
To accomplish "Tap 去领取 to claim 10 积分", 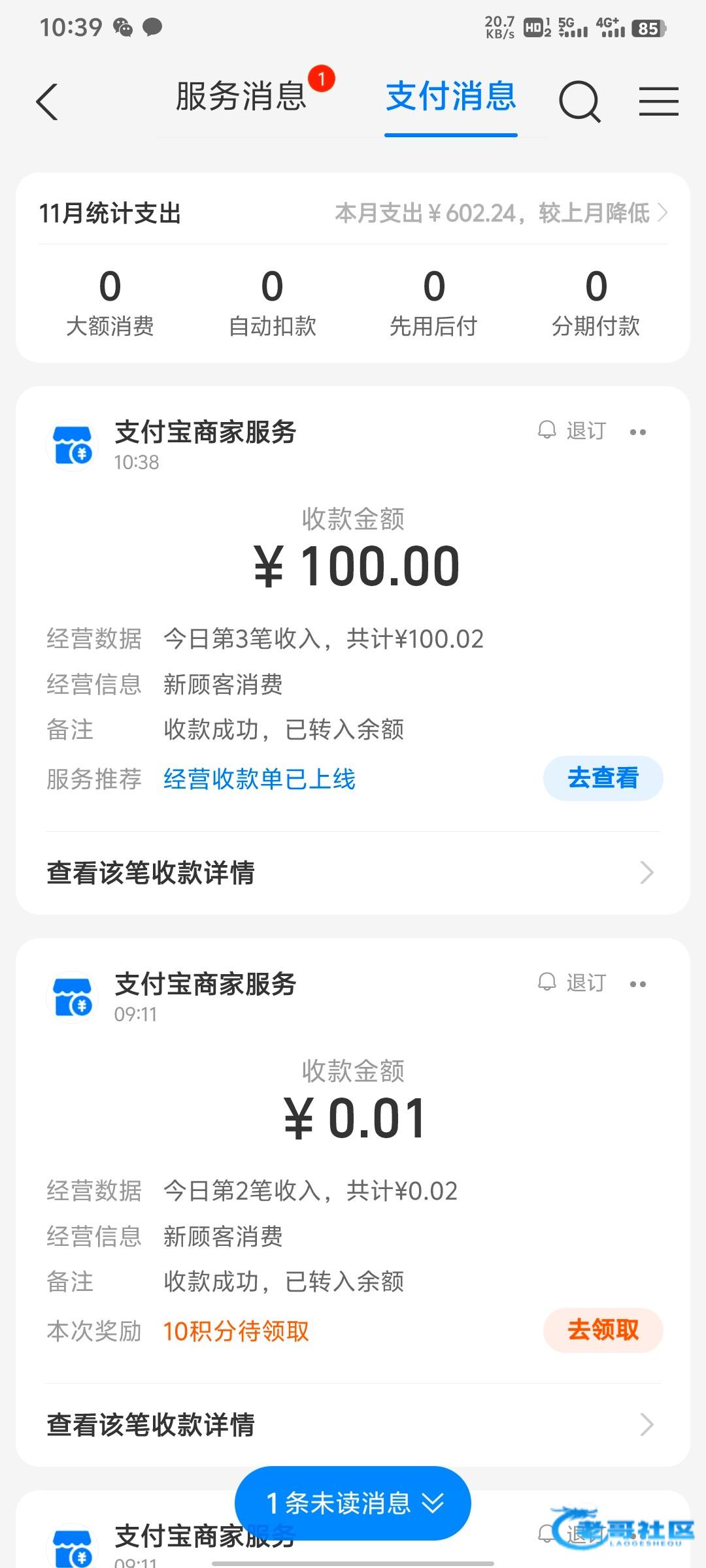I will (603, 1330).
